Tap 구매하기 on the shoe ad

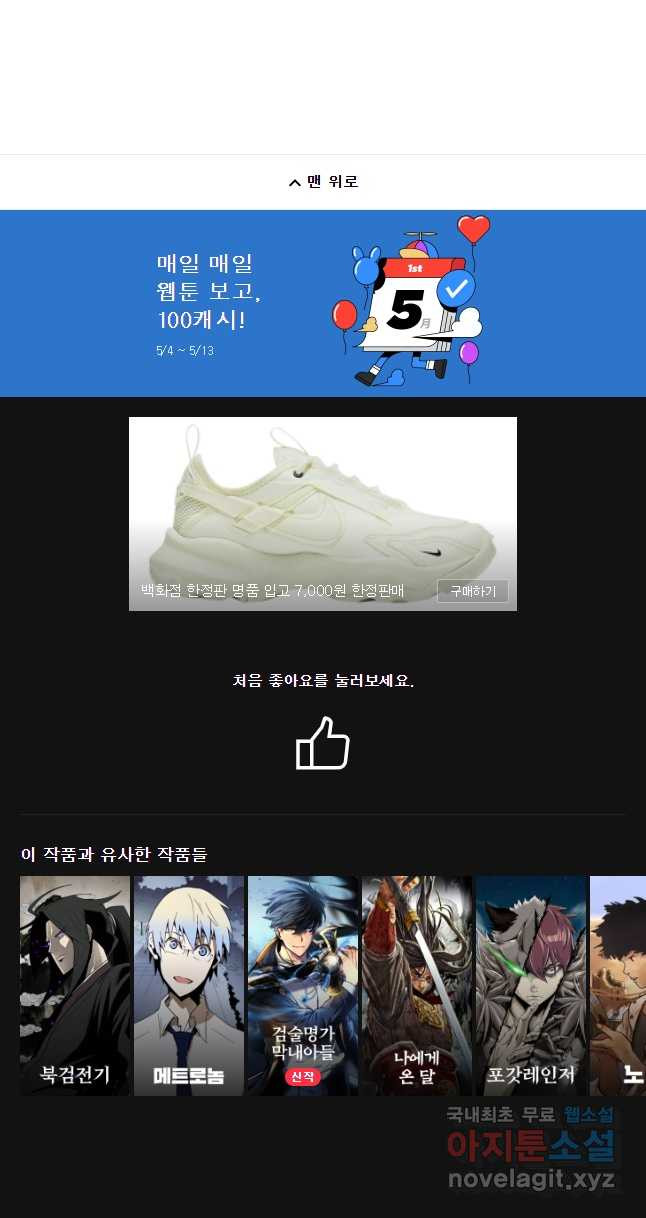pyautogui.click(x=472, y=591)
